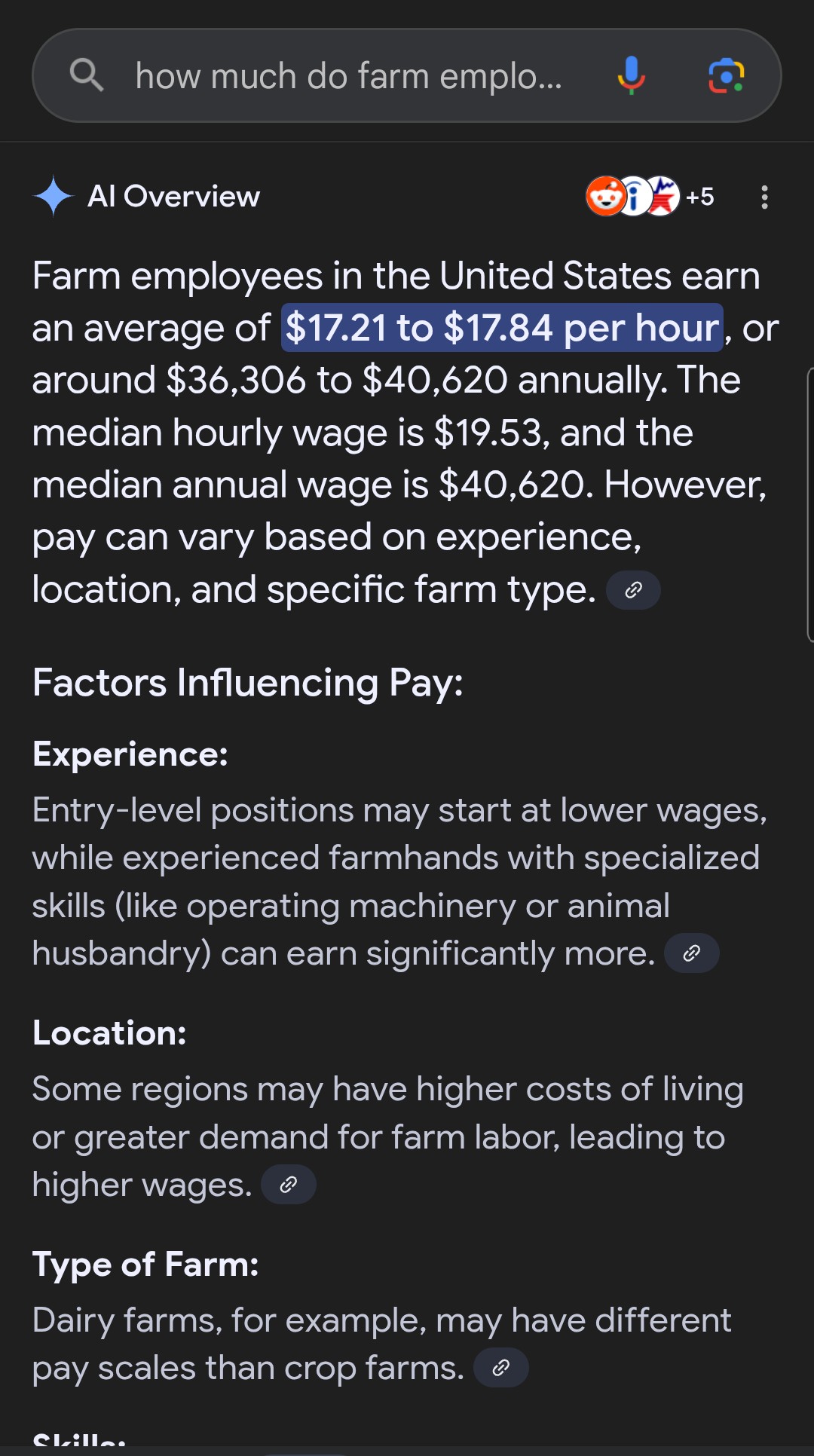This screenshot has height=1456, width=814.
Task: Open Google Lens camera search
Action: 727,75
